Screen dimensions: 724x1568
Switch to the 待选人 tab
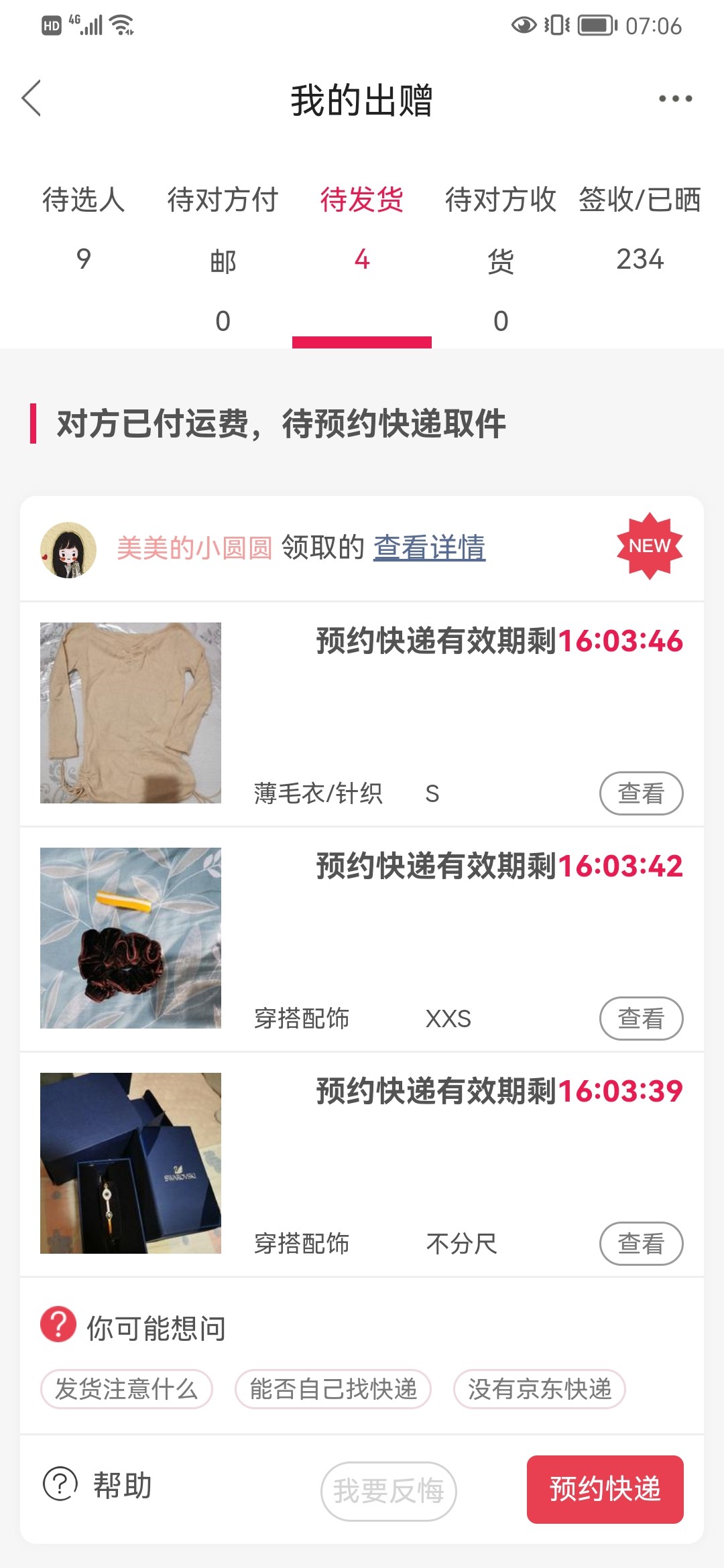[83, 228]
